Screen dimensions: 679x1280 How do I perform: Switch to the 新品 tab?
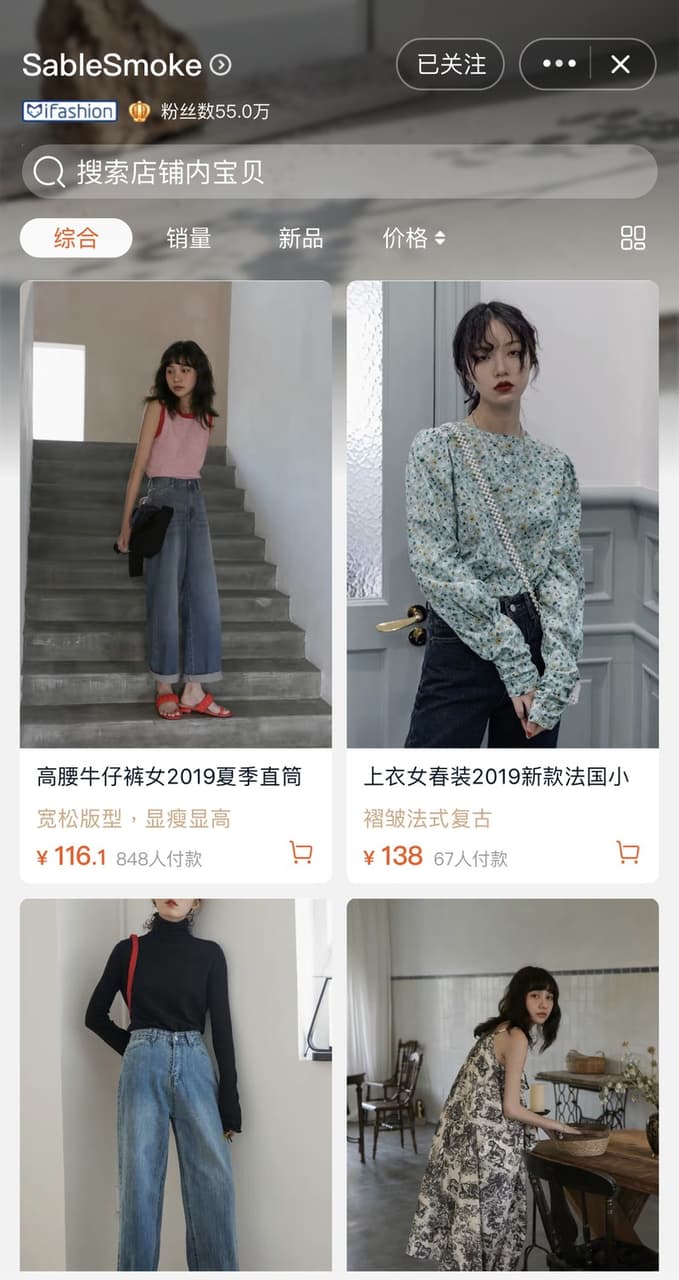pyautogui.click(x=301, y=238)
